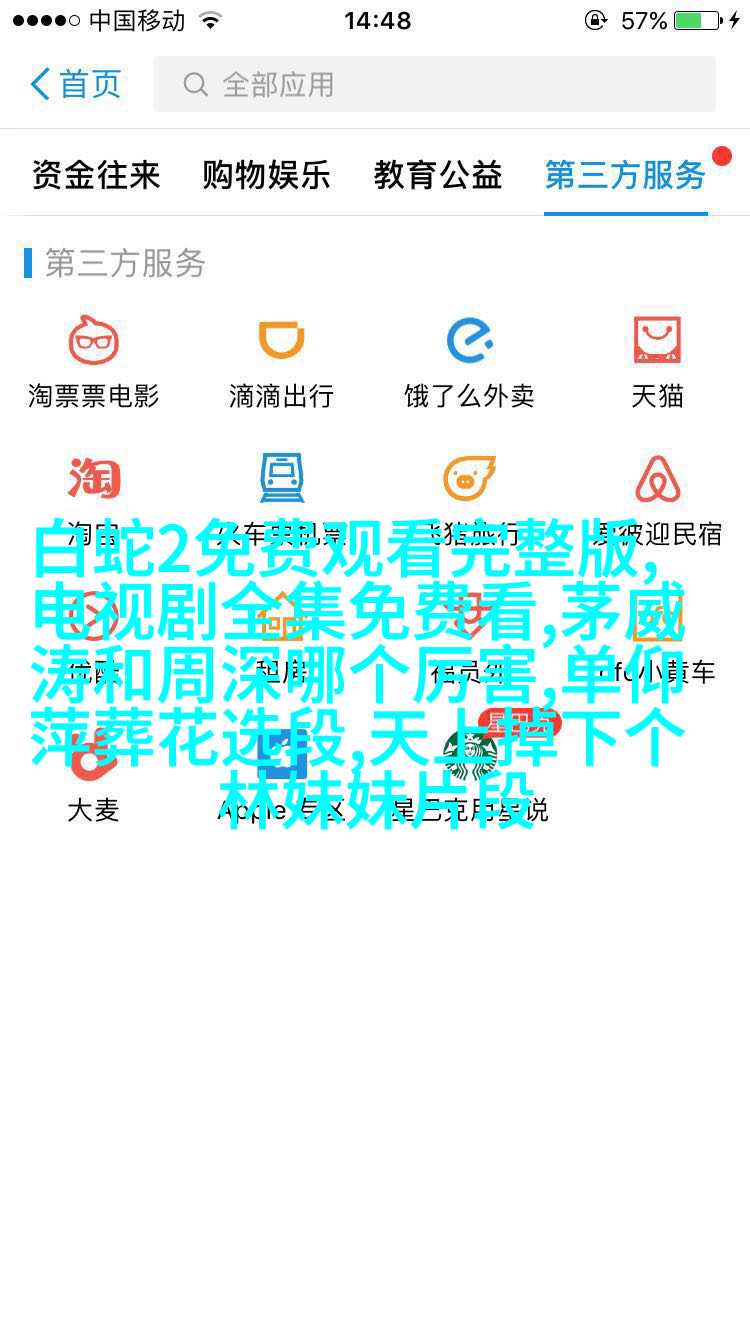750x1334 pixels.
Task: Open 滴滴出行 ride service
Action: (x=281, y=341)
